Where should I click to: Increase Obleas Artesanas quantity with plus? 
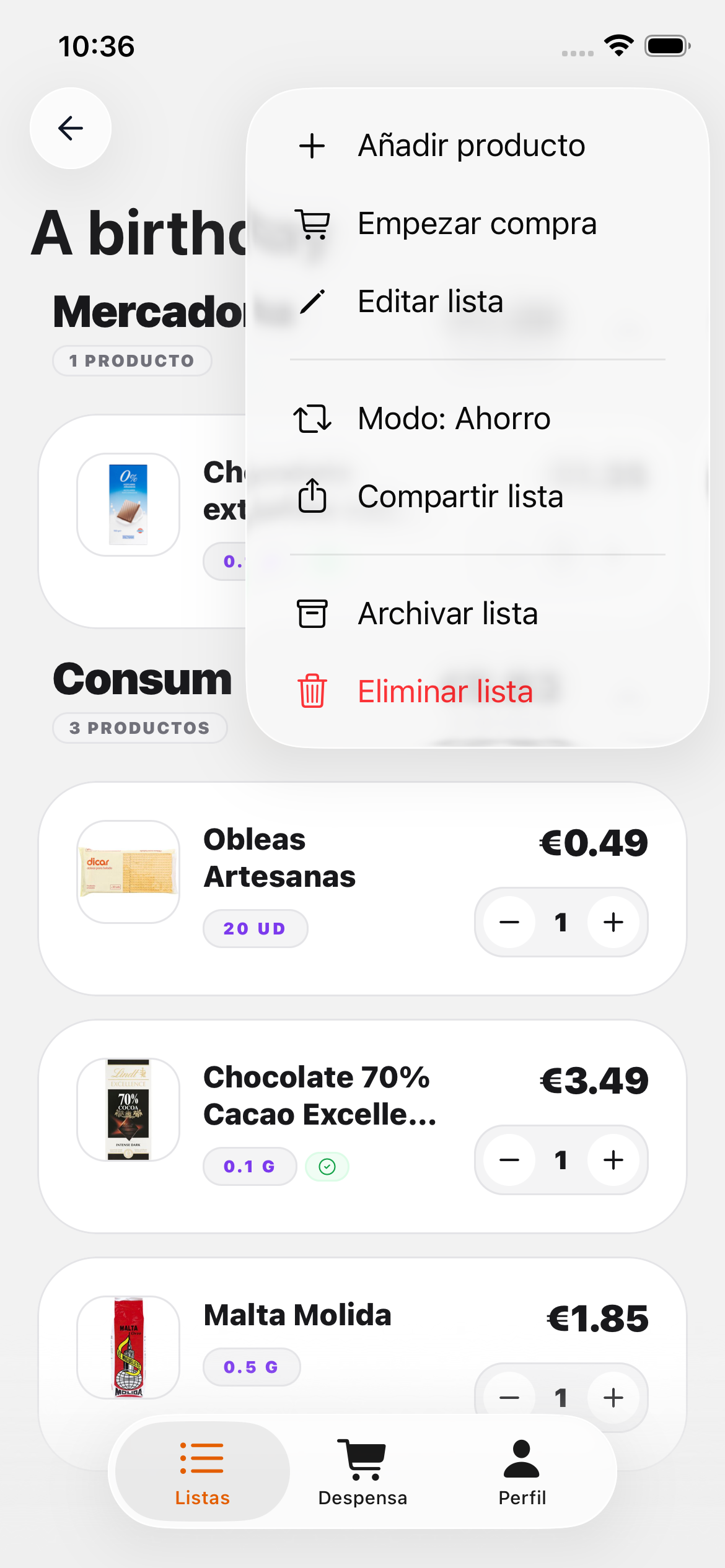click(x=613, y=921)
